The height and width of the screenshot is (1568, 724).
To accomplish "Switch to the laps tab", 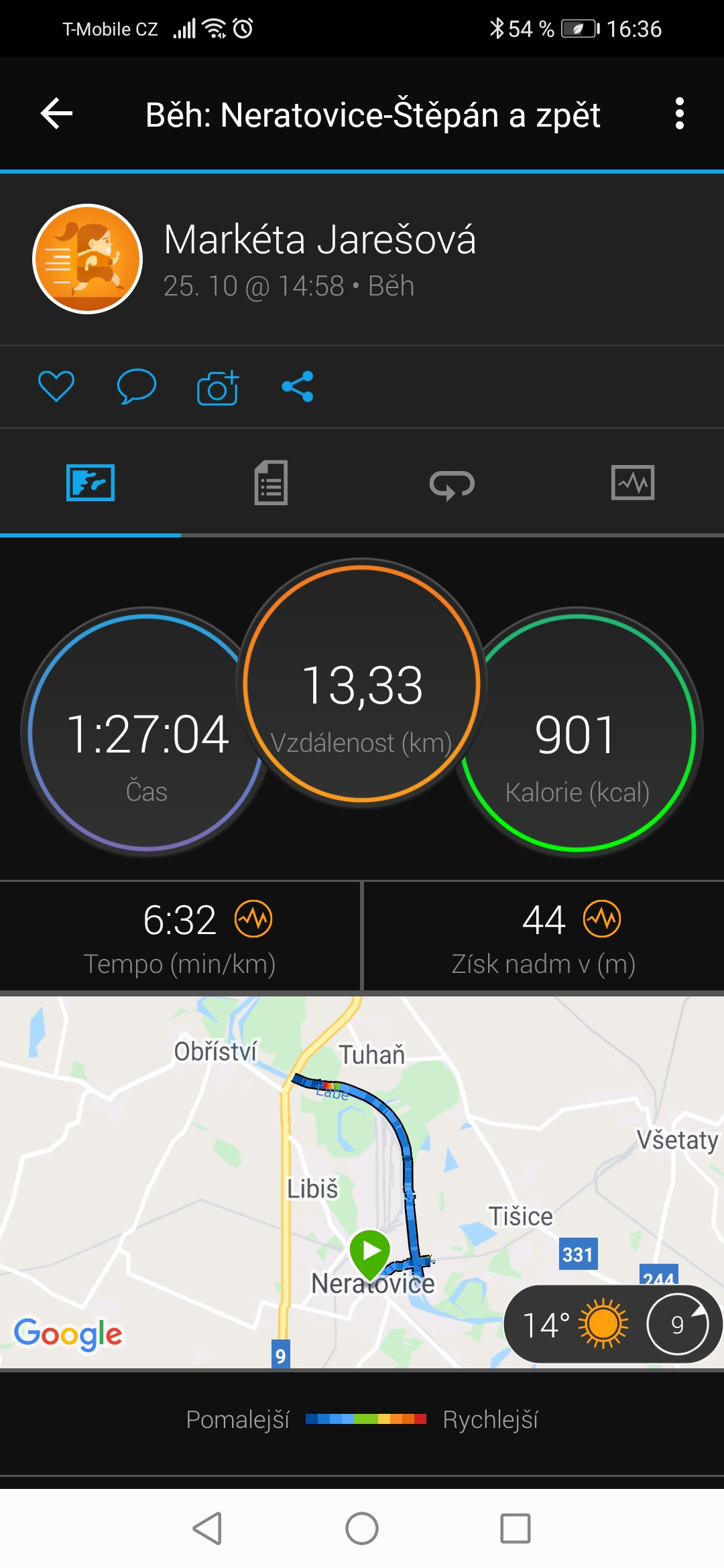I will click(452, 484).
